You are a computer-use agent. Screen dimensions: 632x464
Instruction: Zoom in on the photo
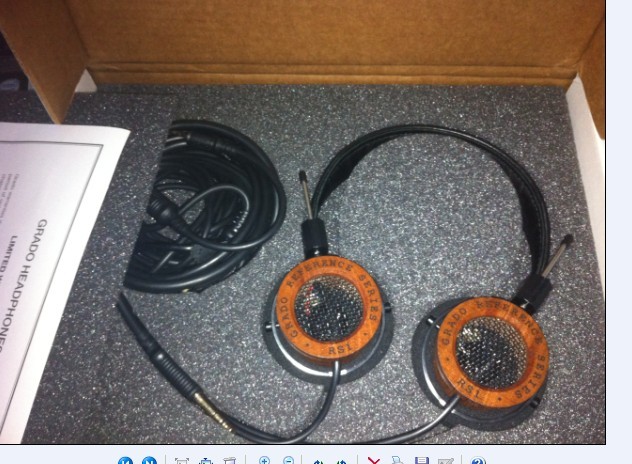pyautogui.click(x=264, y=461)
